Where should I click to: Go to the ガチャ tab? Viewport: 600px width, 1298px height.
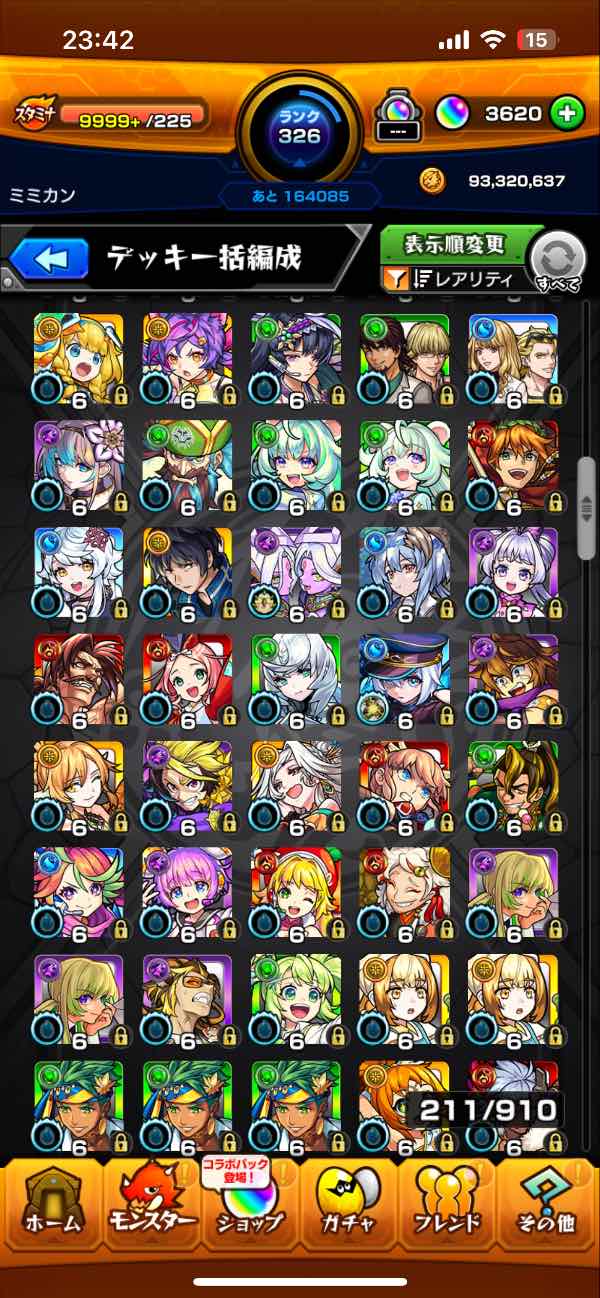[348, 1207]
